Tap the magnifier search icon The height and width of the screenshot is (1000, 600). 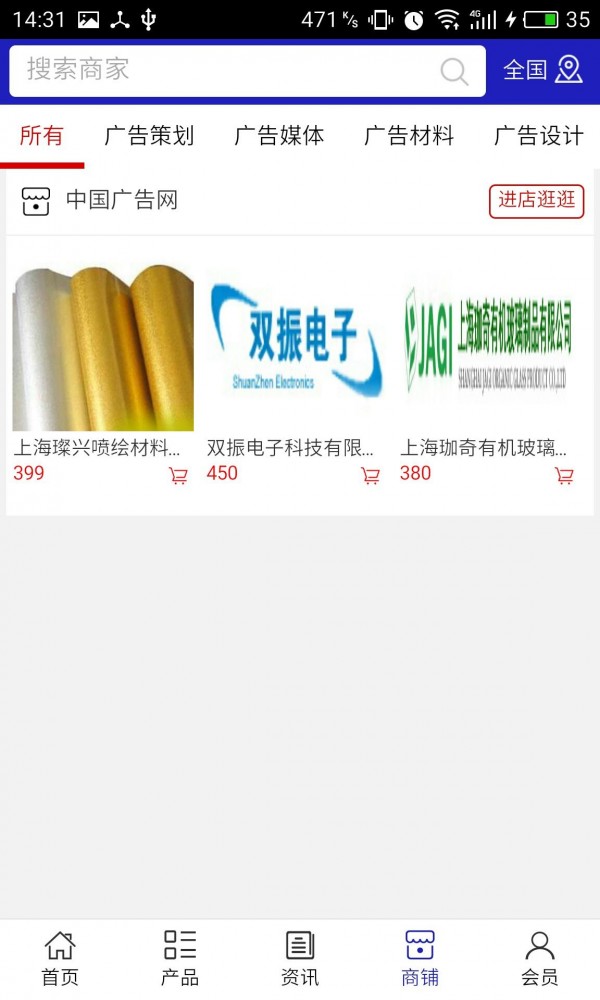click(454, 71)
